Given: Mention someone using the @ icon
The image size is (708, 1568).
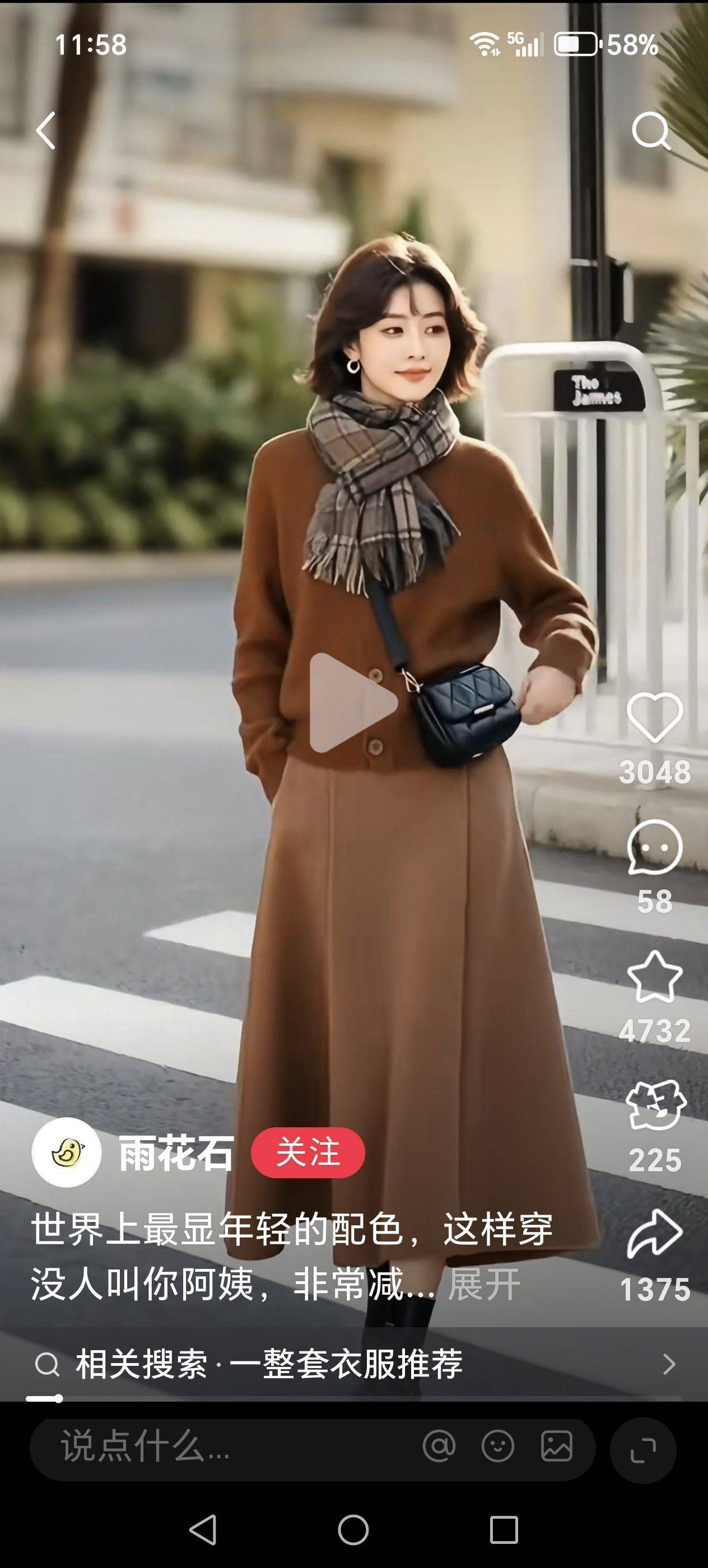Looking at the screenshot, I should pyautogui.click(x=439, y=1446).
